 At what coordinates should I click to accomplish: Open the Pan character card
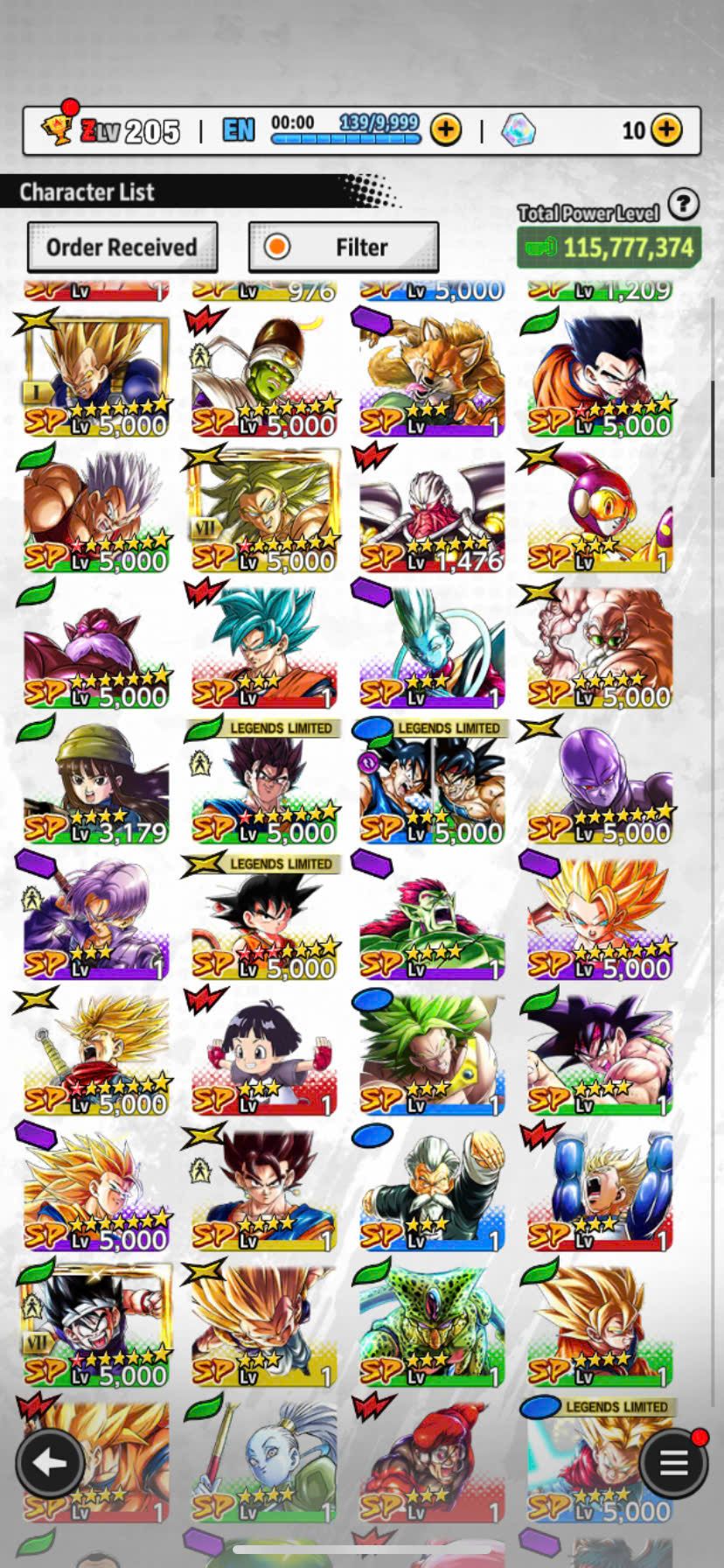coord(264,1053)
